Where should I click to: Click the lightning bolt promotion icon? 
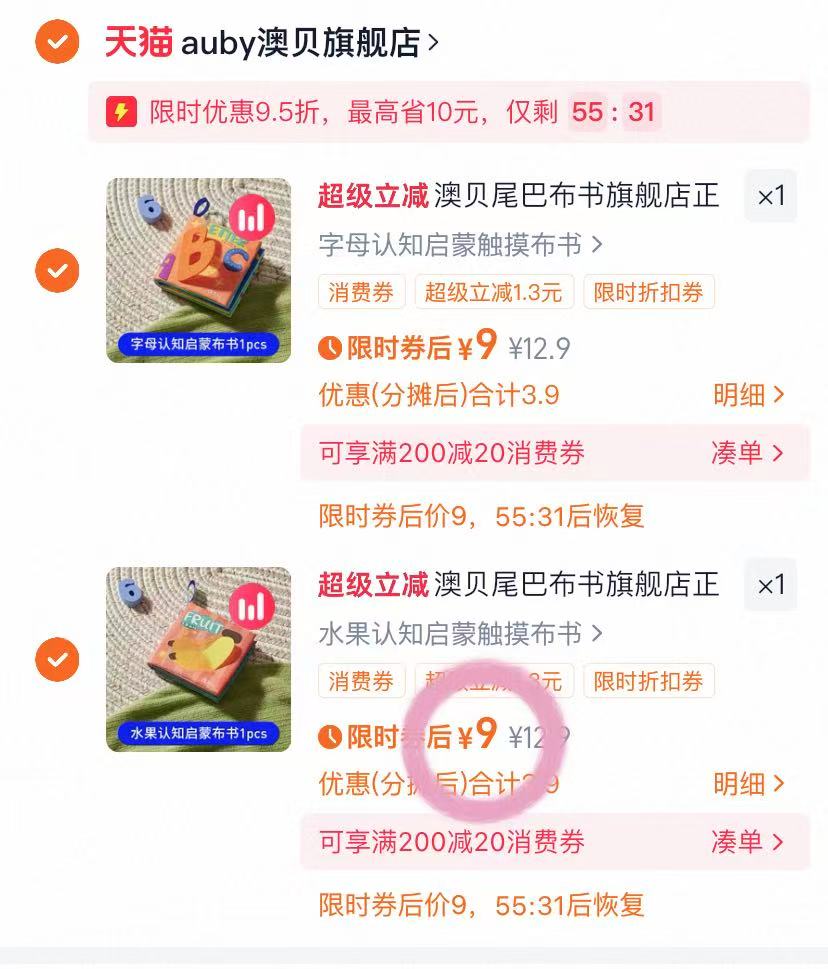[x=122, y=112]
